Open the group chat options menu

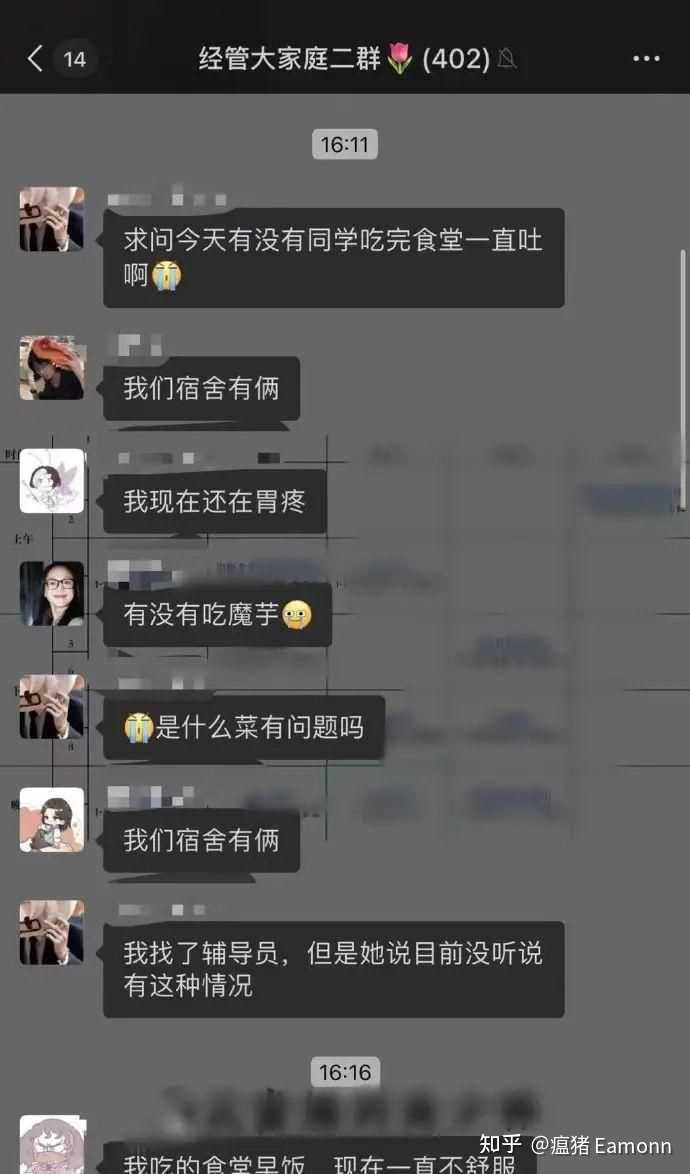[646, 58]
